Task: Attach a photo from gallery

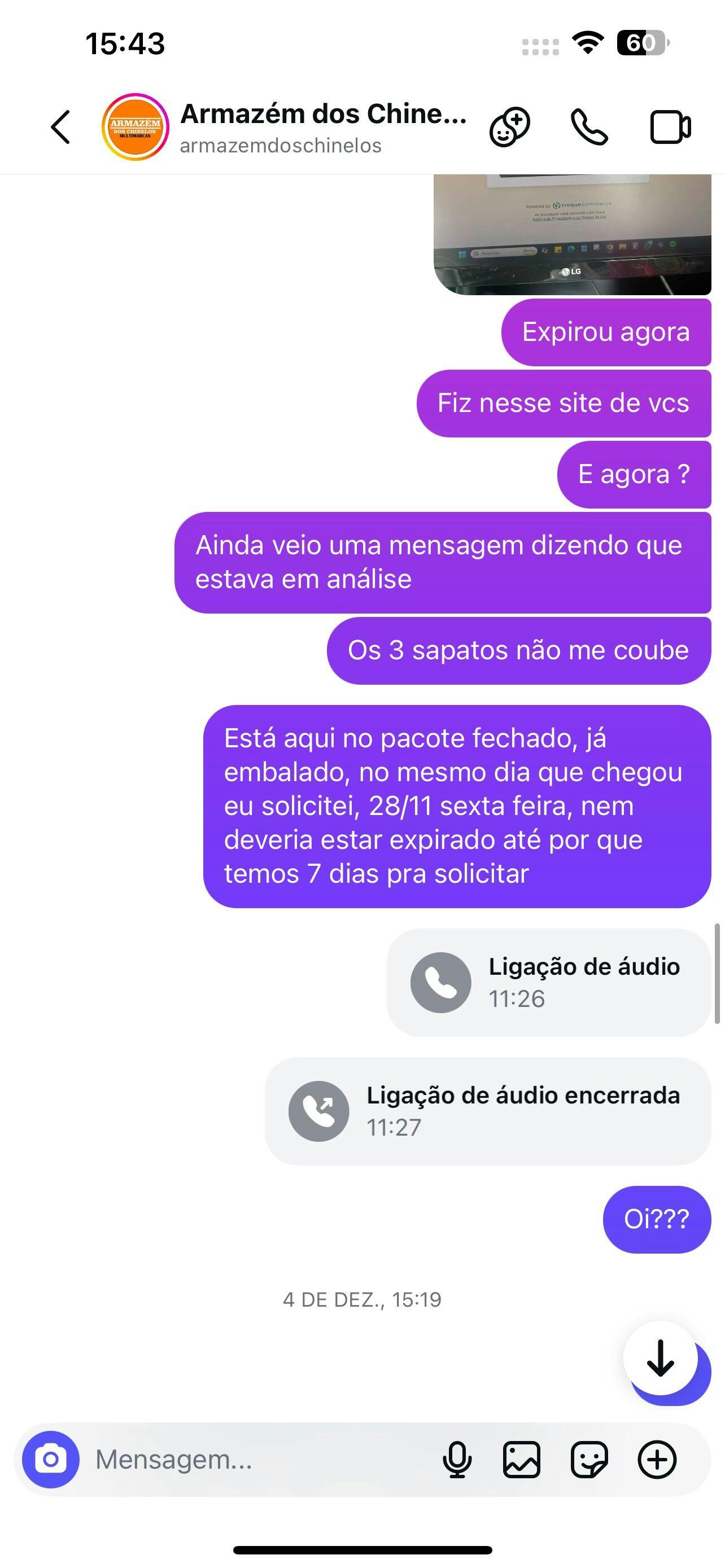Action: [522, 1459]
